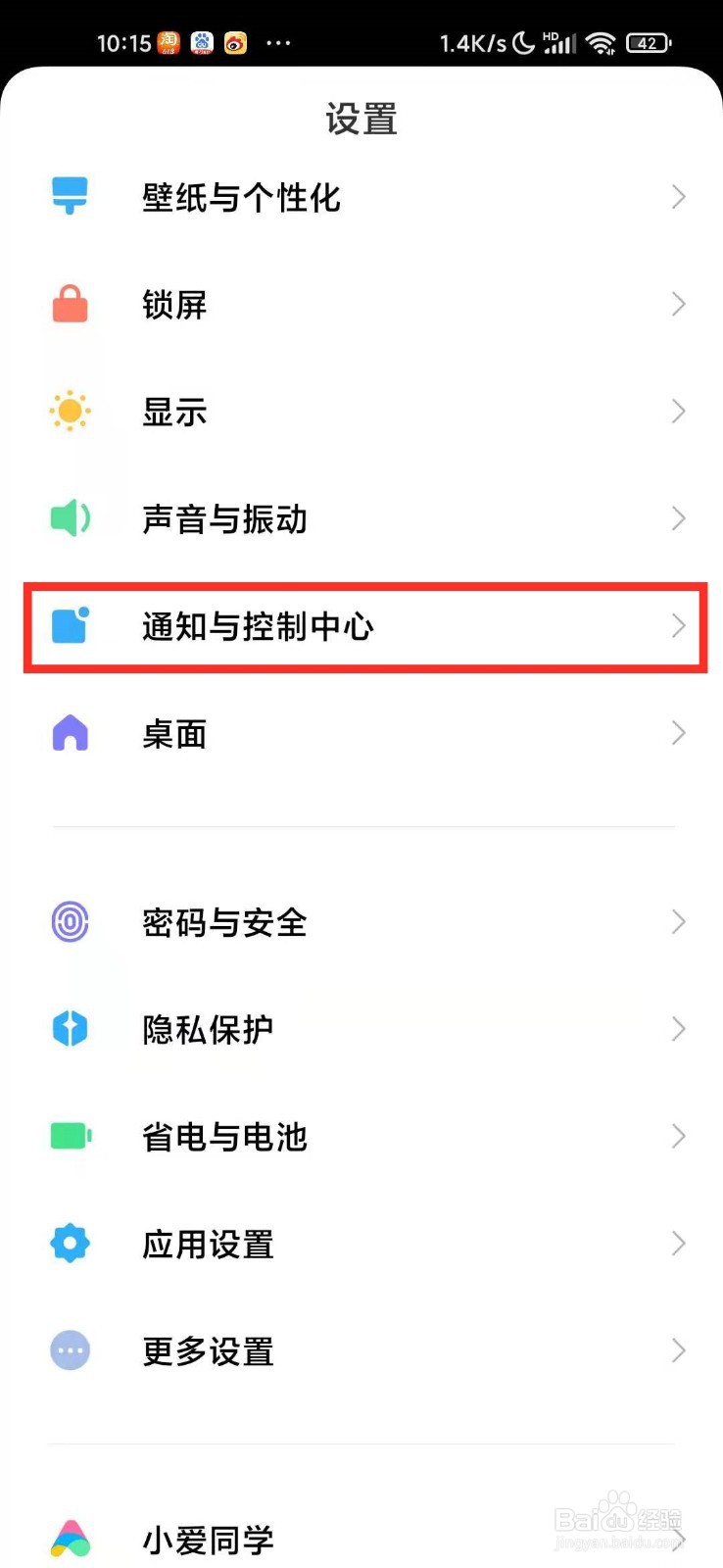Expand the chevron next to 锁屏

[678, 304]
